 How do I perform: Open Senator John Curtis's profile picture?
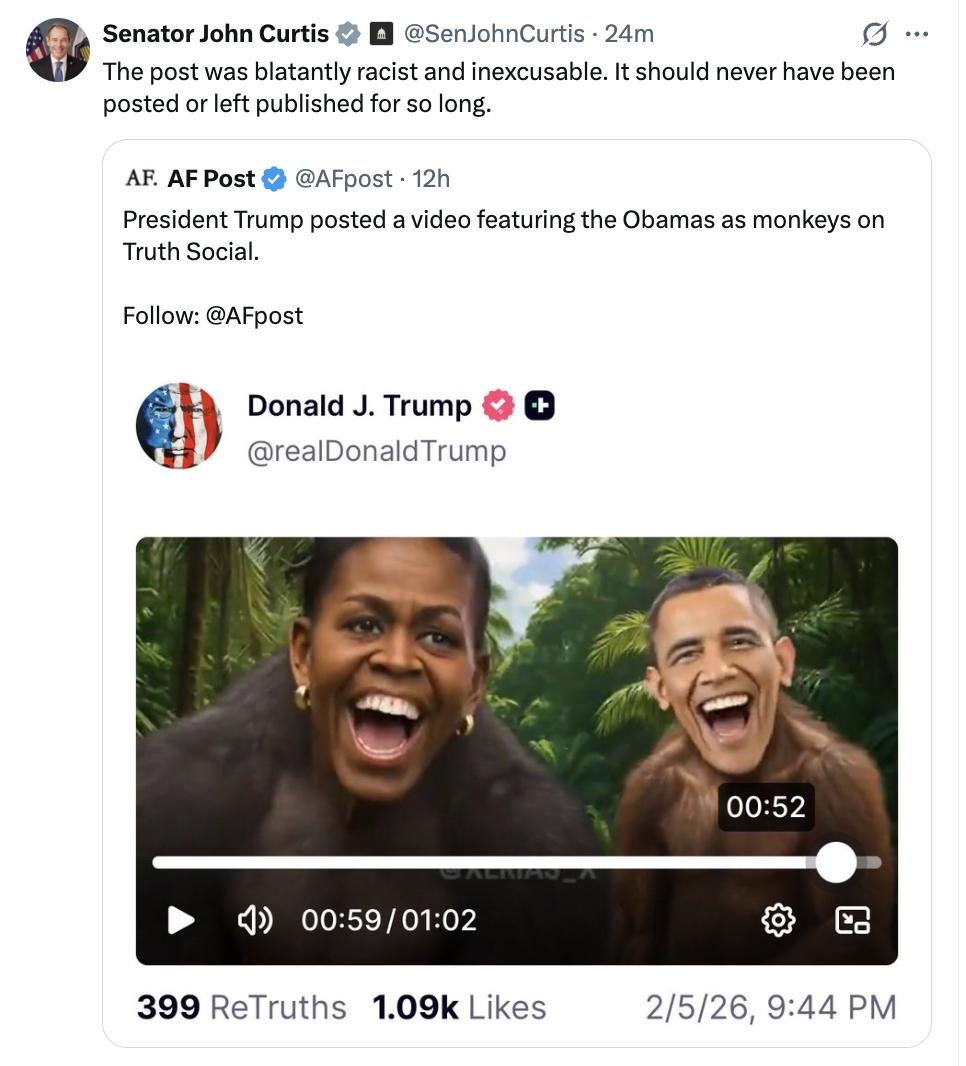(57, 51)
